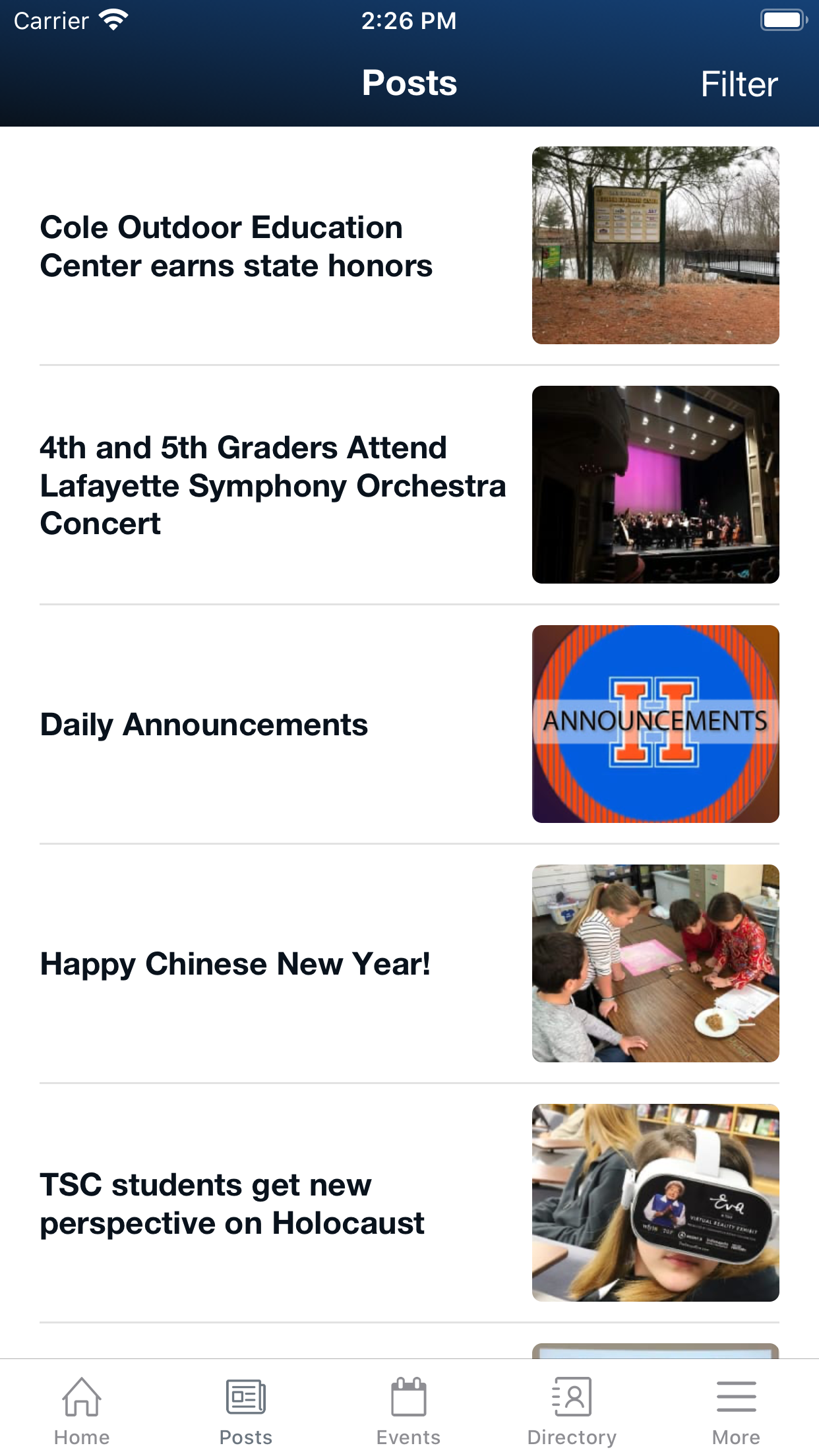Switch to the Events tab

[409, 1410]
